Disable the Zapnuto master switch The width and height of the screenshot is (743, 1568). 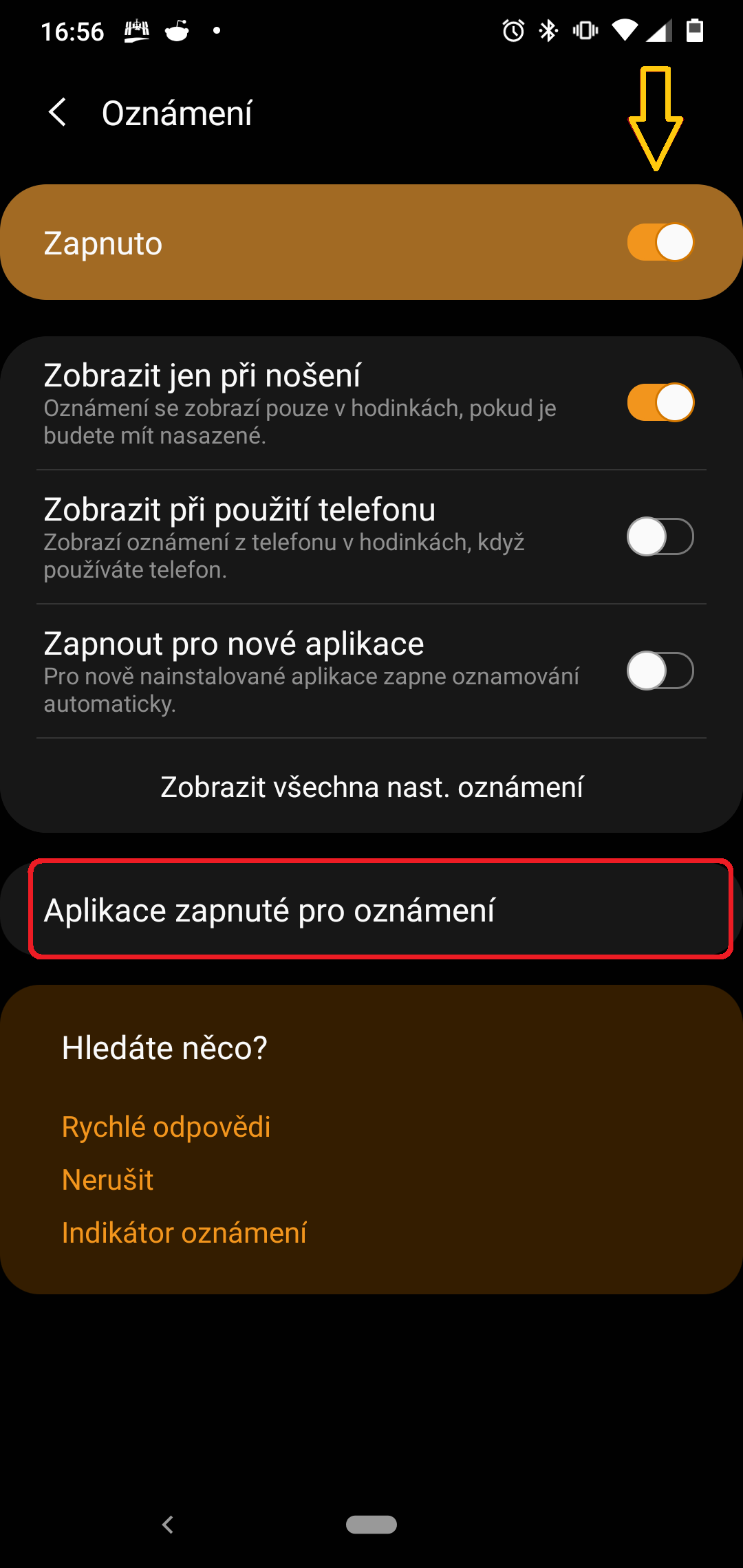[x=661, y=242]
